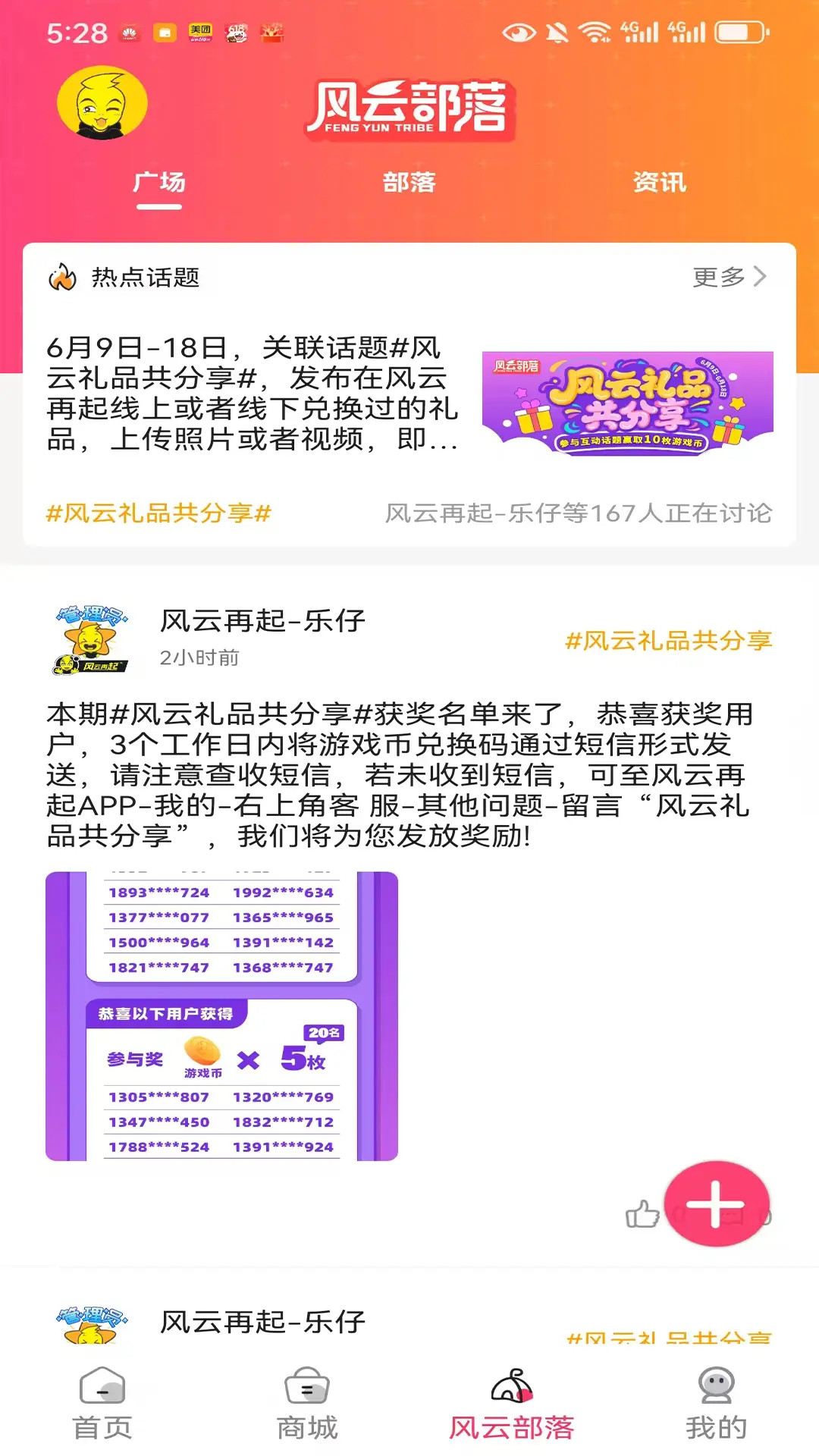Open first post author 风云再起-乐仔 avatar

(x=92, y=639)
